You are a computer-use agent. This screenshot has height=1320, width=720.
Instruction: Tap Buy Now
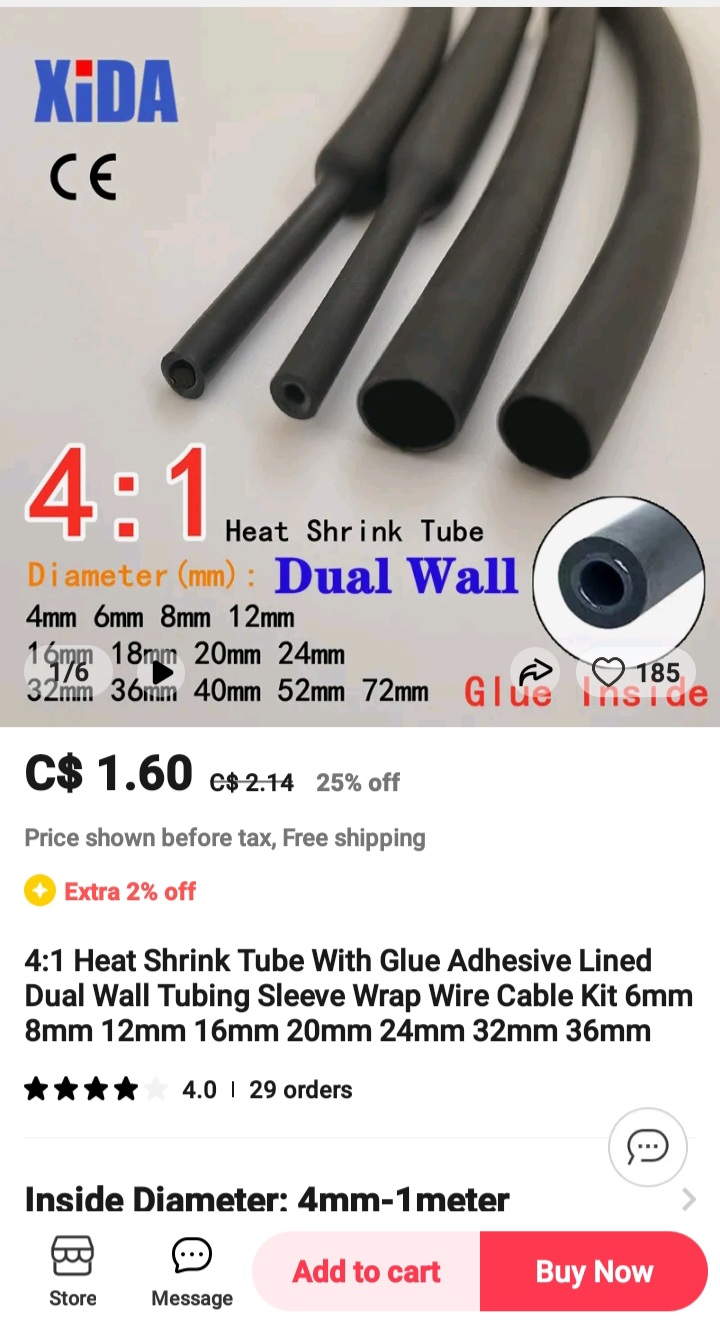tap(593, 1271)
